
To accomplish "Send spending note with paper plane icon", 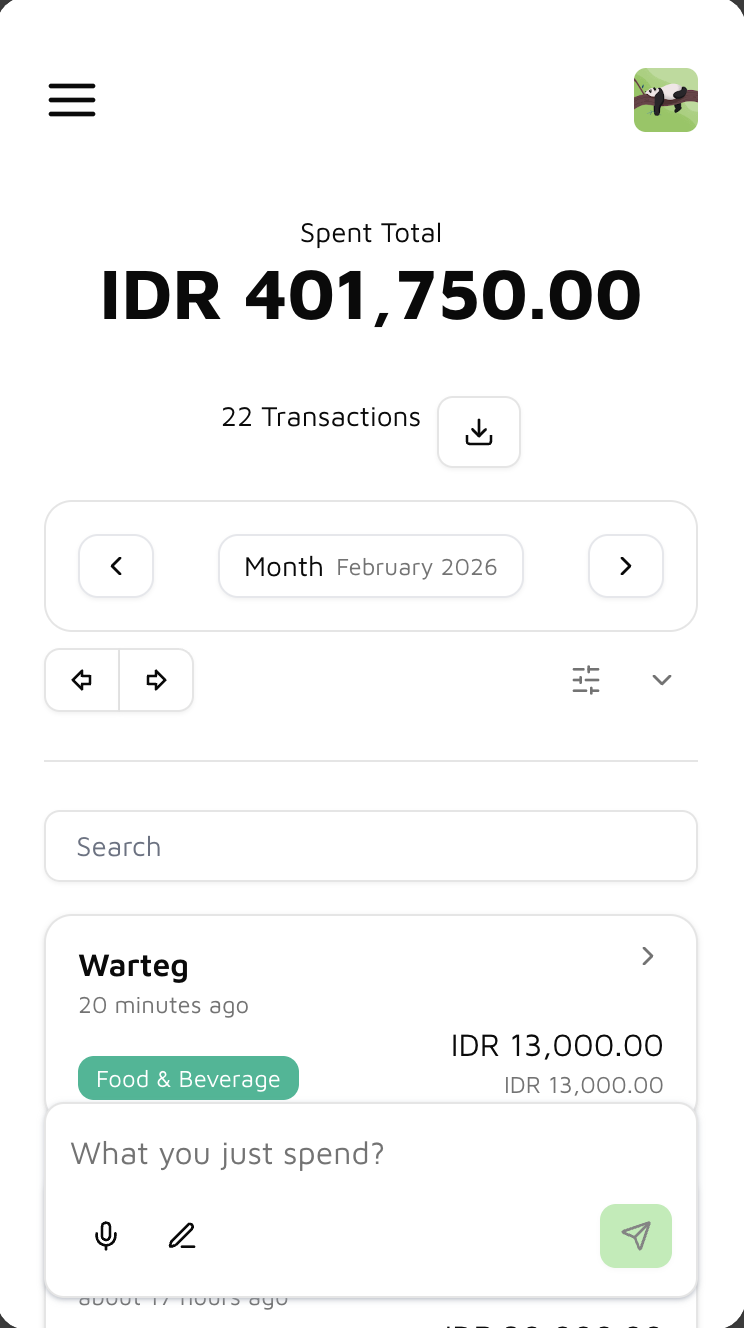I will tap(636, 1236).
